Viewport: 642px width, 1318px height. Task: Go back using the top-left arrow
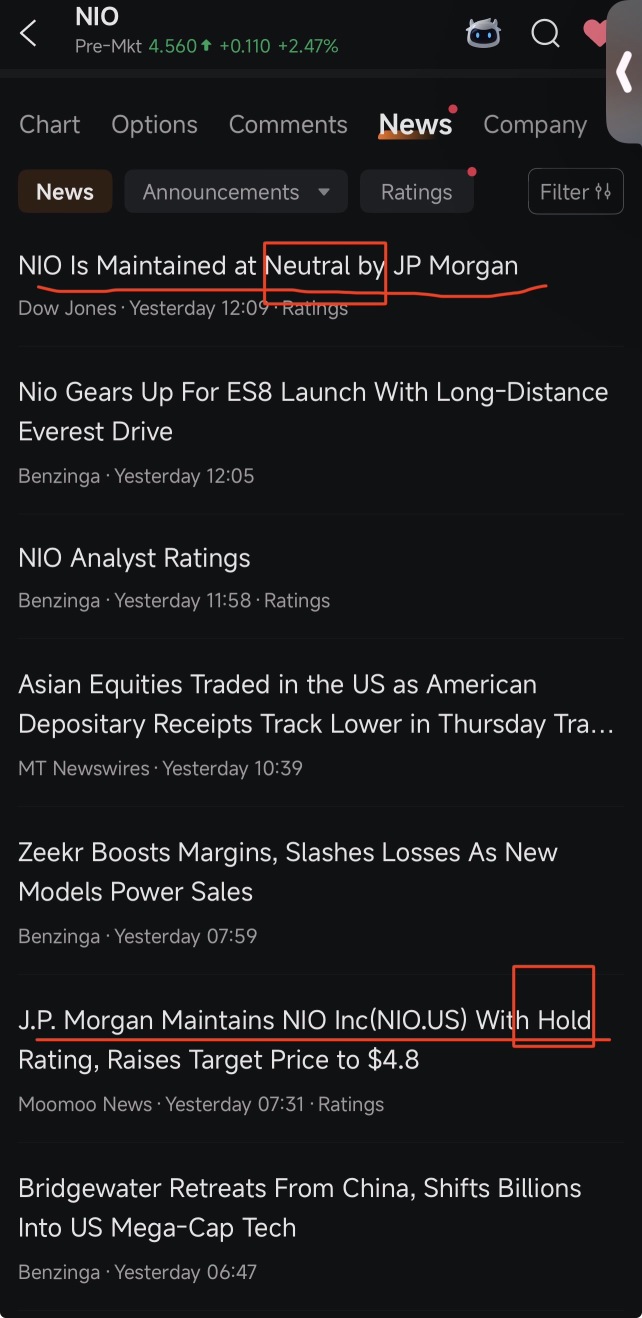(28, 34)
